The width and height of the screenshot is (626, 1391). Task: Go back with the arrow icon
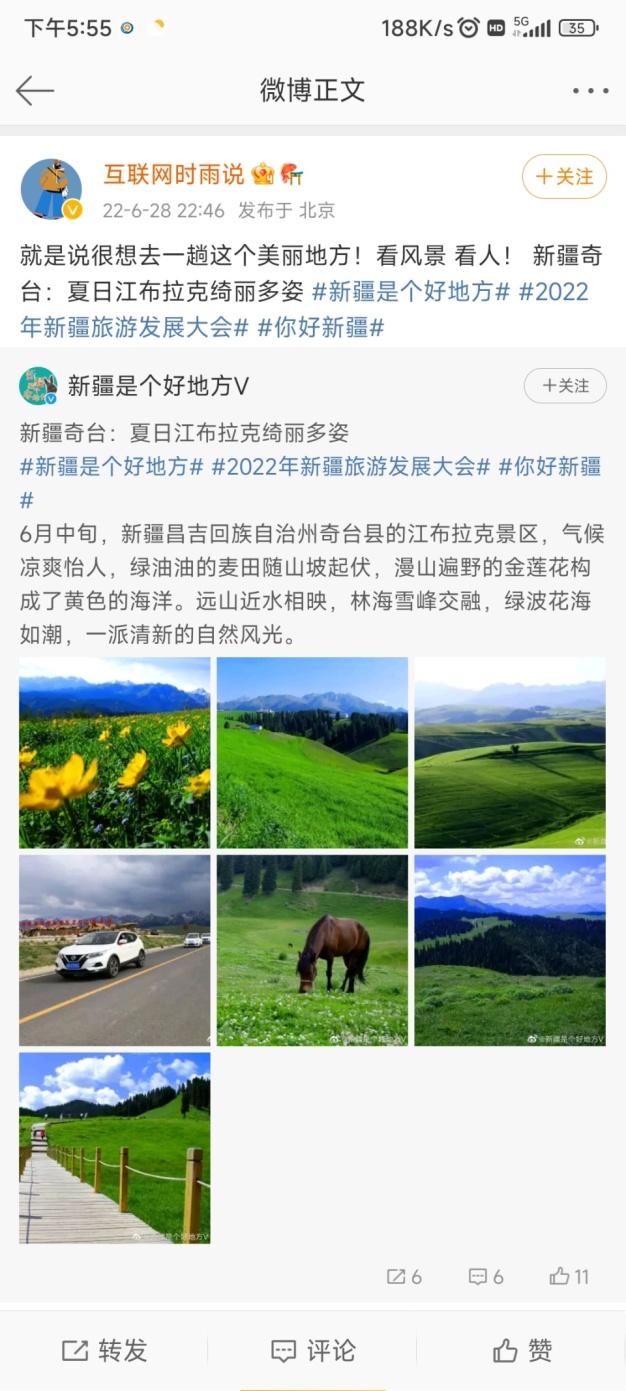pyautogui.click(x=34, y=91)
